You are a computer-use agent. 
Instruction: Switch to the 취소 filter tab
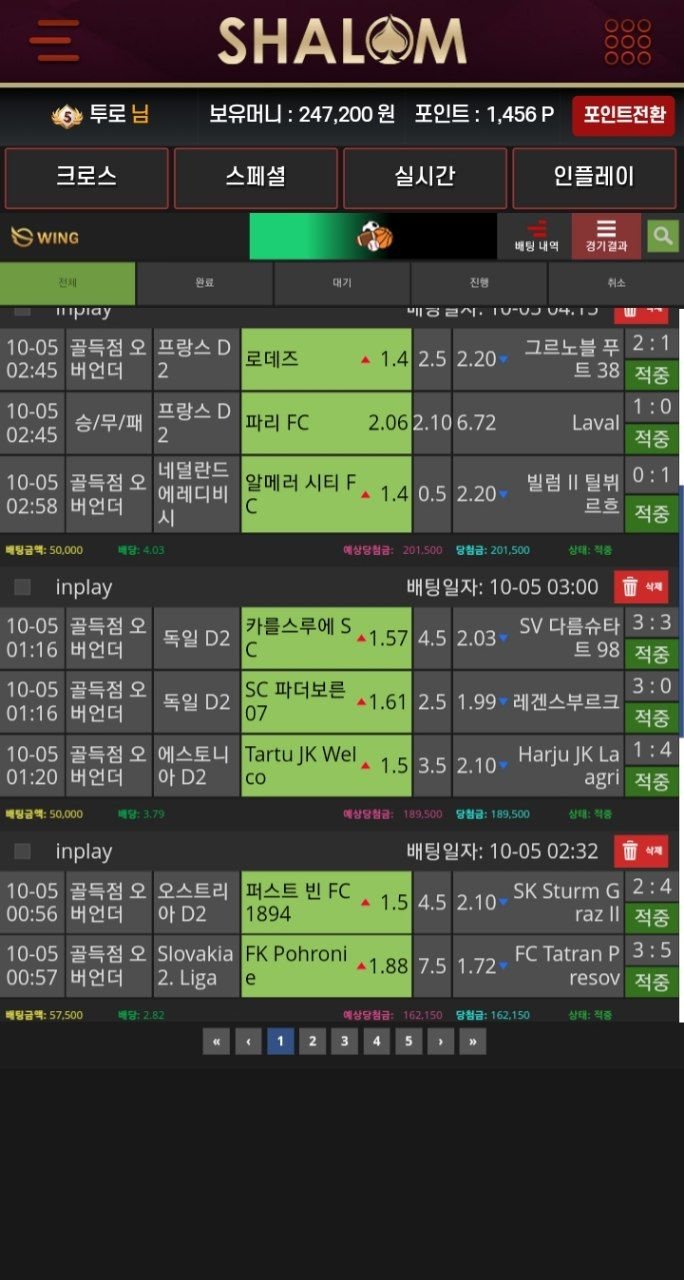point(616,284)
